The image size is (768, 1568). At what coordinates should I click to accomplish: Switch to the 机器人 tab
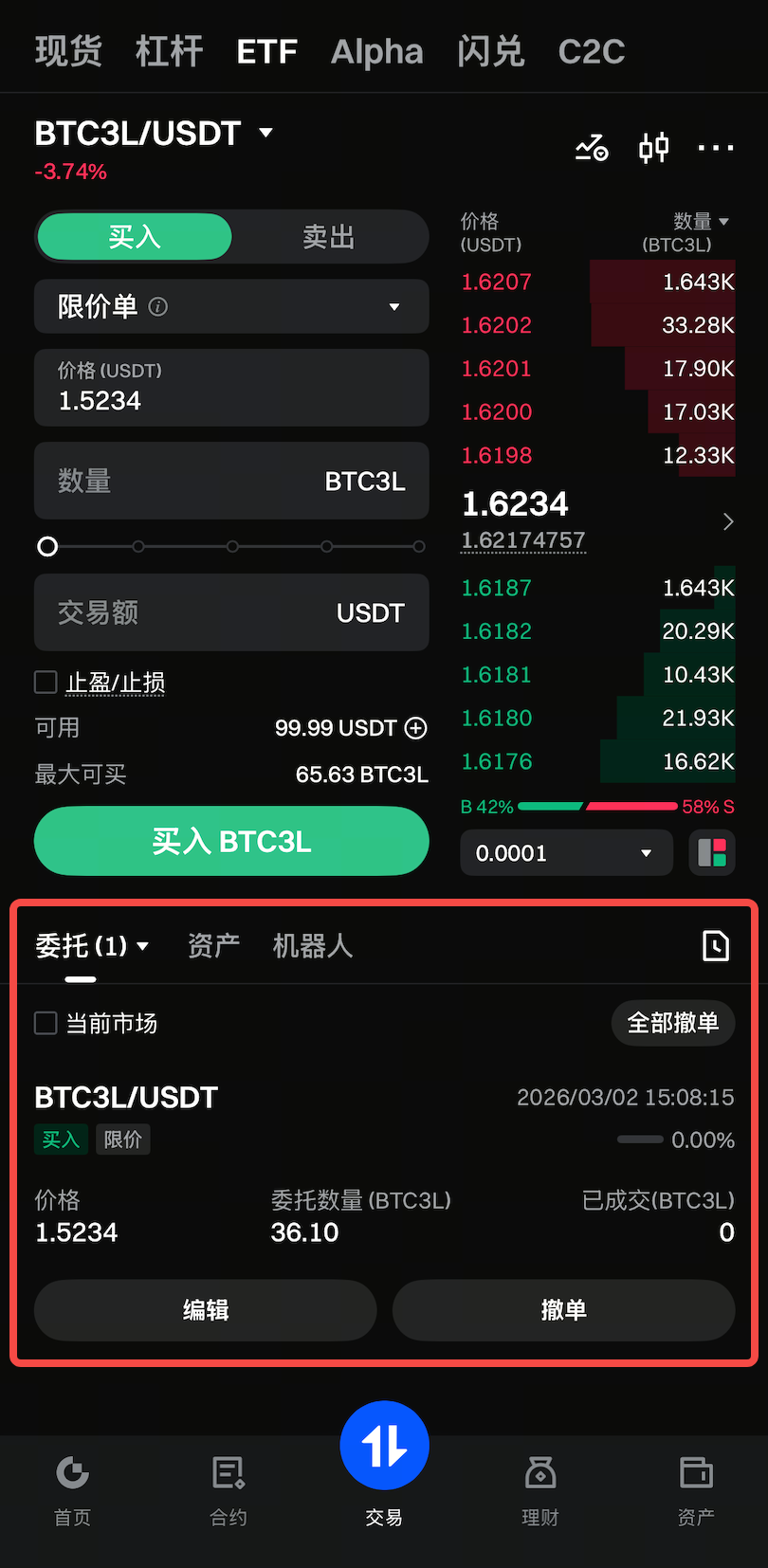pyautogui.click(x=312, y=945)
